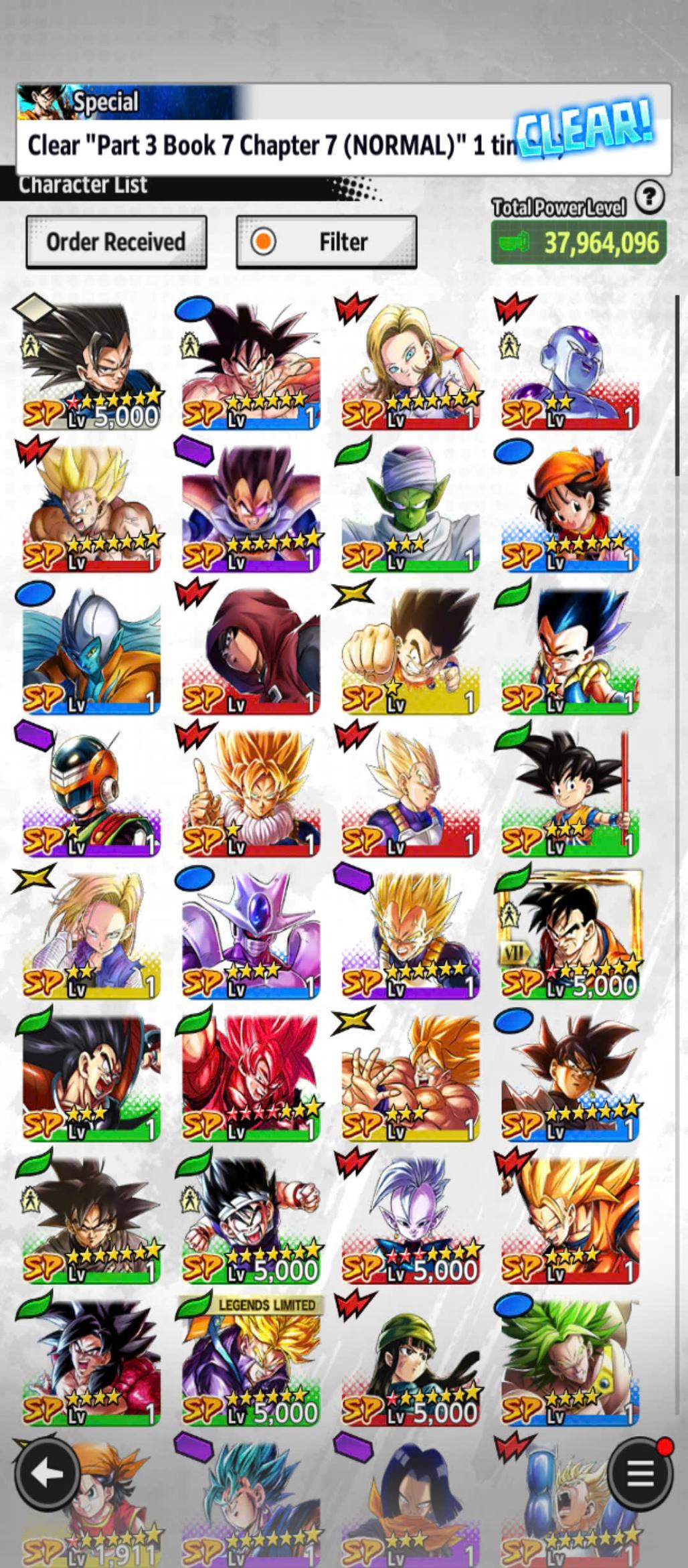Viewport: 688px width, 1568px height.
Task: Select the green-haired Broly character card
Action: point(570,1363)
